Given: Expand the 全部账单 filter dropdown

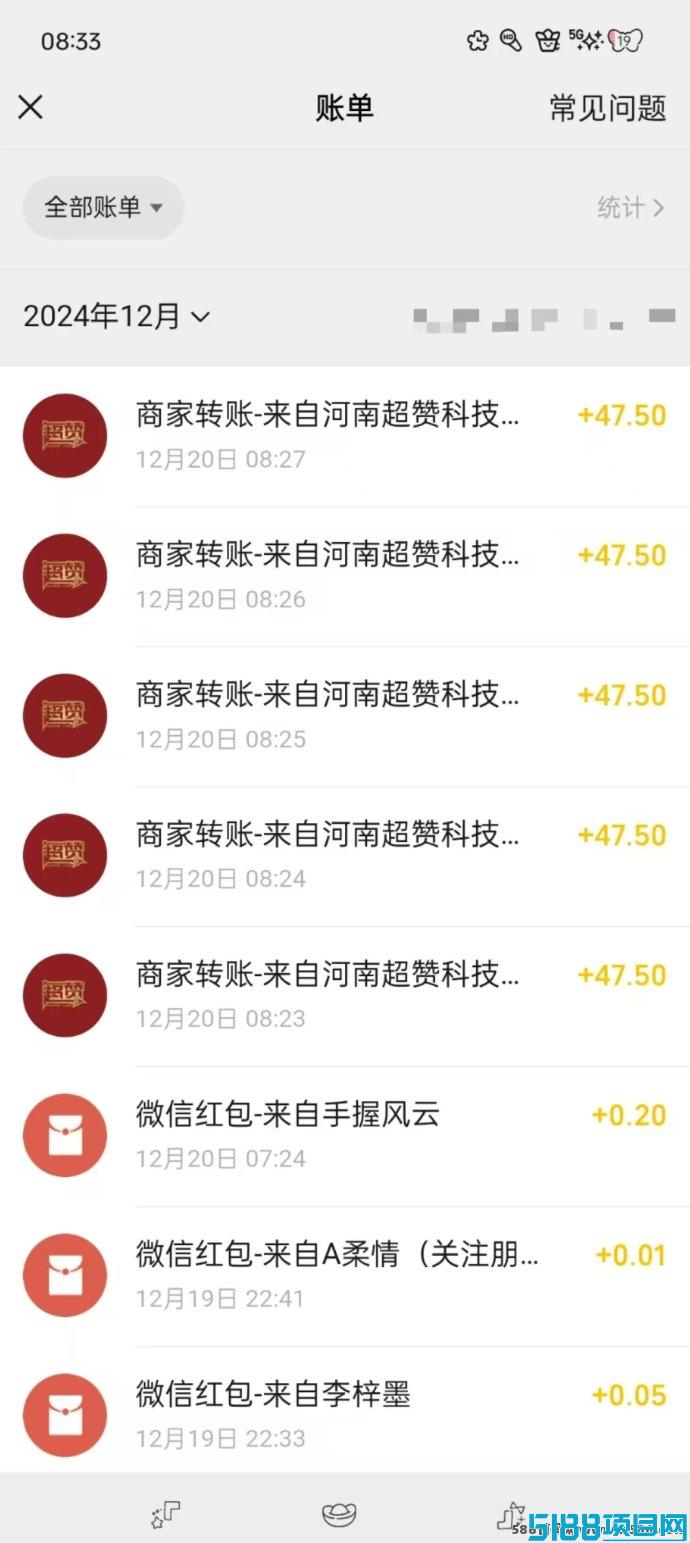Looking at the screenshot, I should [x=103, y=207].
